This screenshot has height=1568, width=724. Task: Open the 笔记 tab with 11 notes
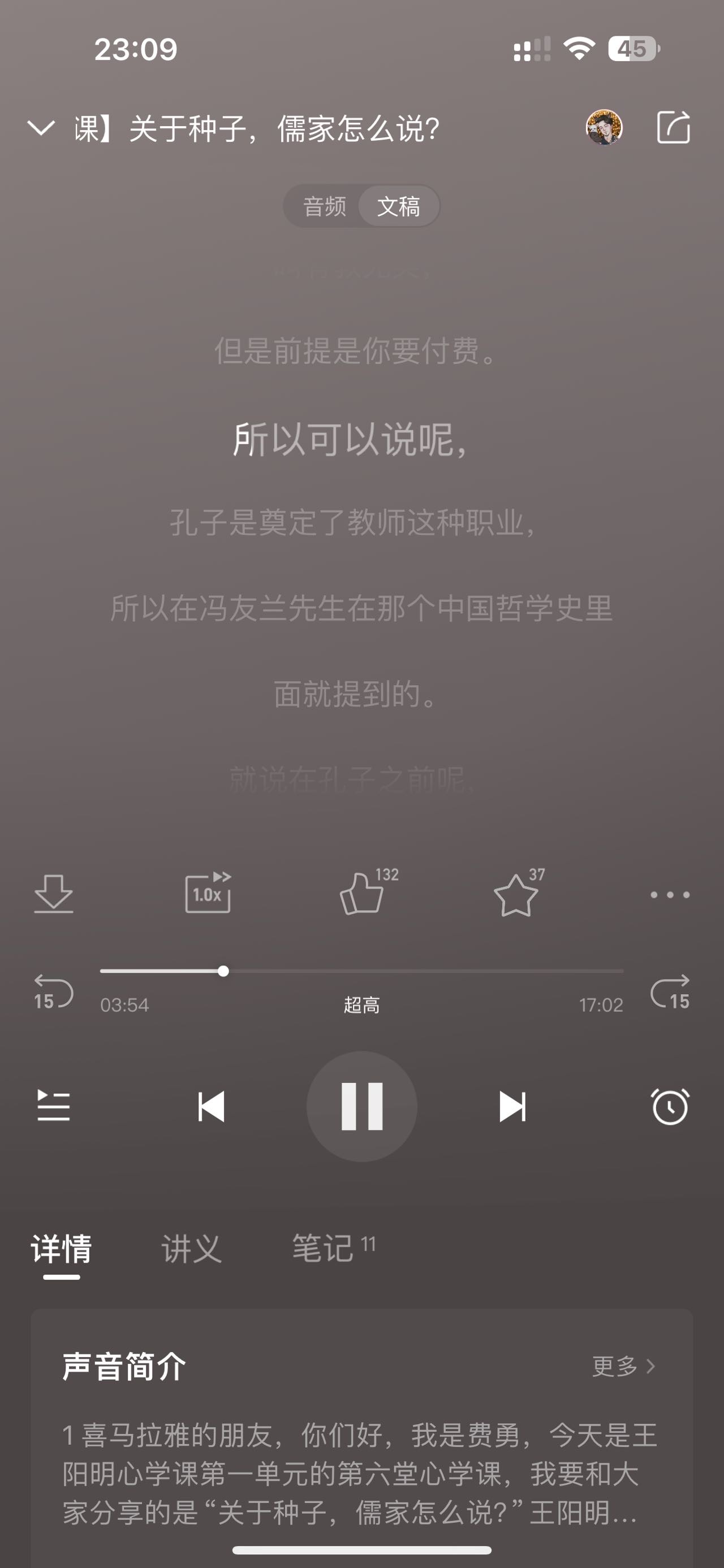tap(324, 1247)
